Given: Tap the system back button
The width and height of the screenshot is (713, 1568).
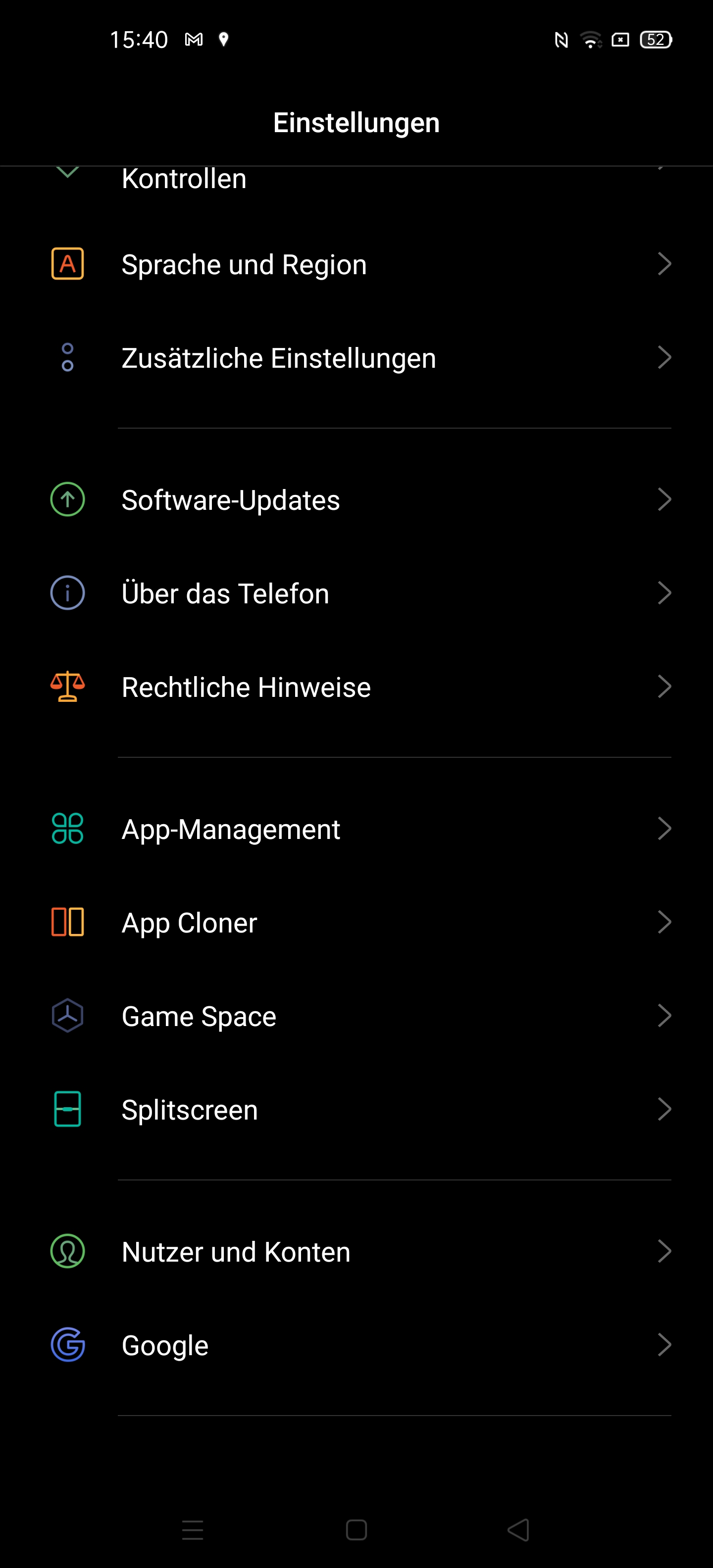Looking at the screenshot, I should pos(519,1530).
